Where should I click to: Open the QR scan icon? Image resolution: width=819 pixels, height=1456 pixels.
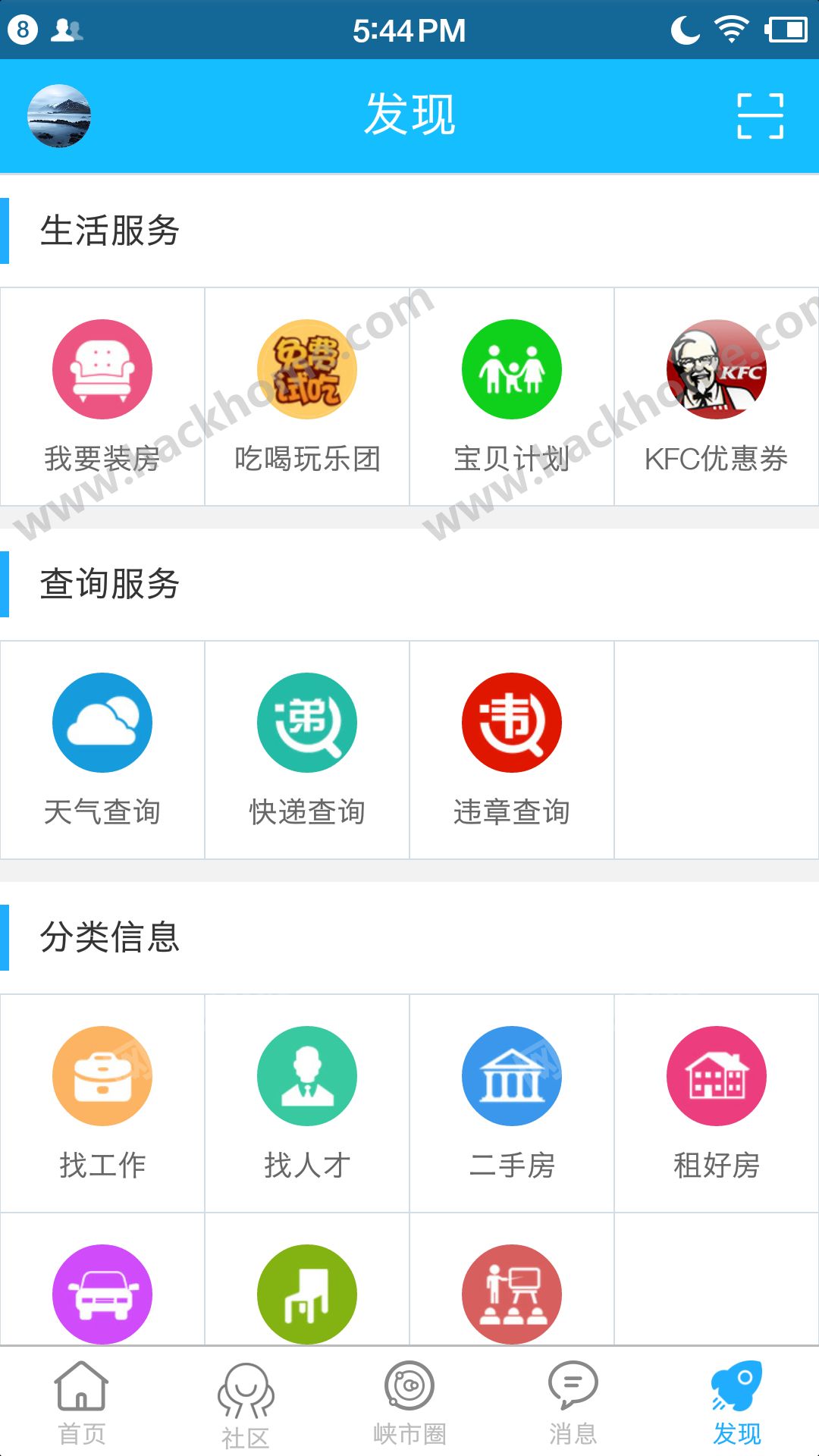coord(760,116)
